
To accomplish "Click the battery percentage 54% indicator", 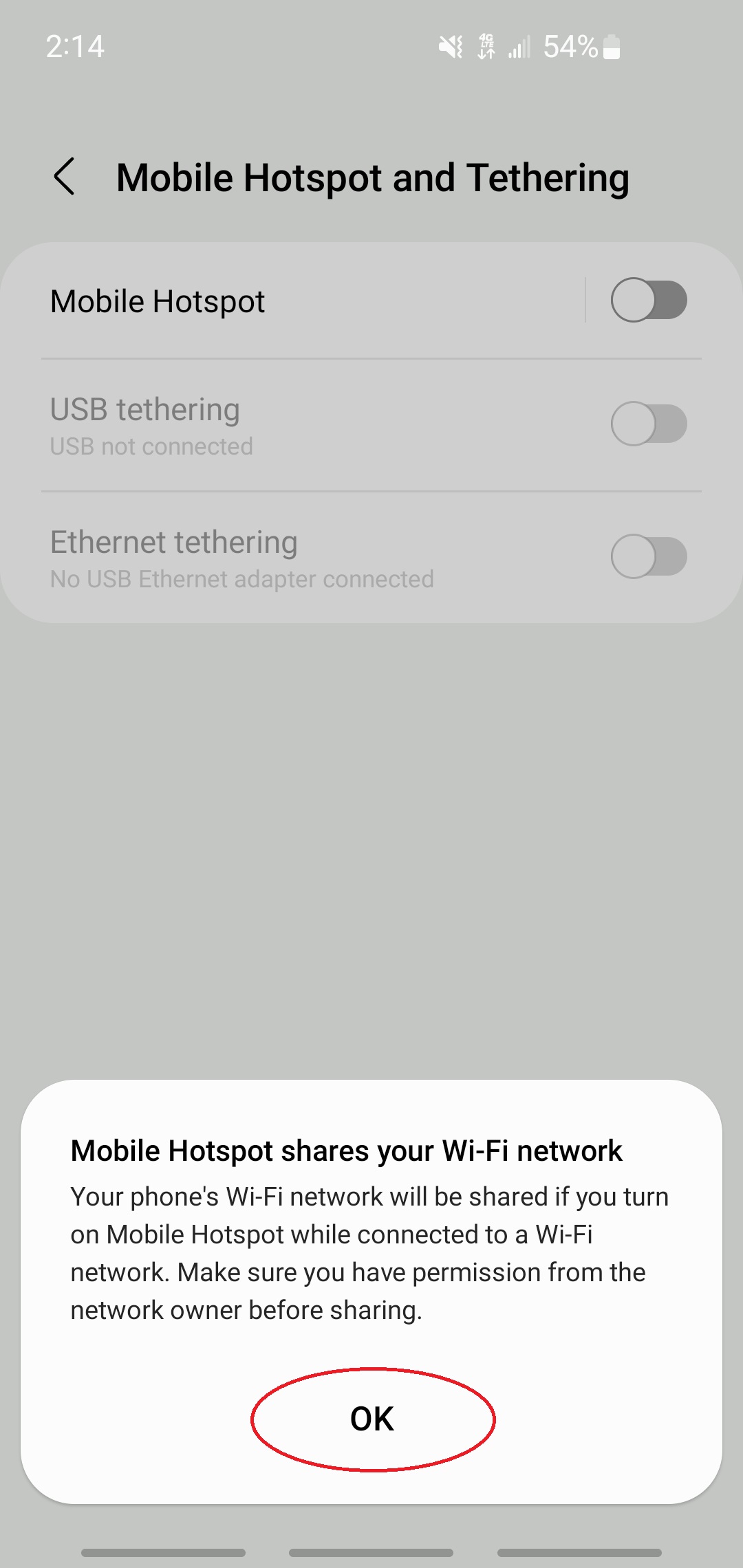I will (570, 47).
